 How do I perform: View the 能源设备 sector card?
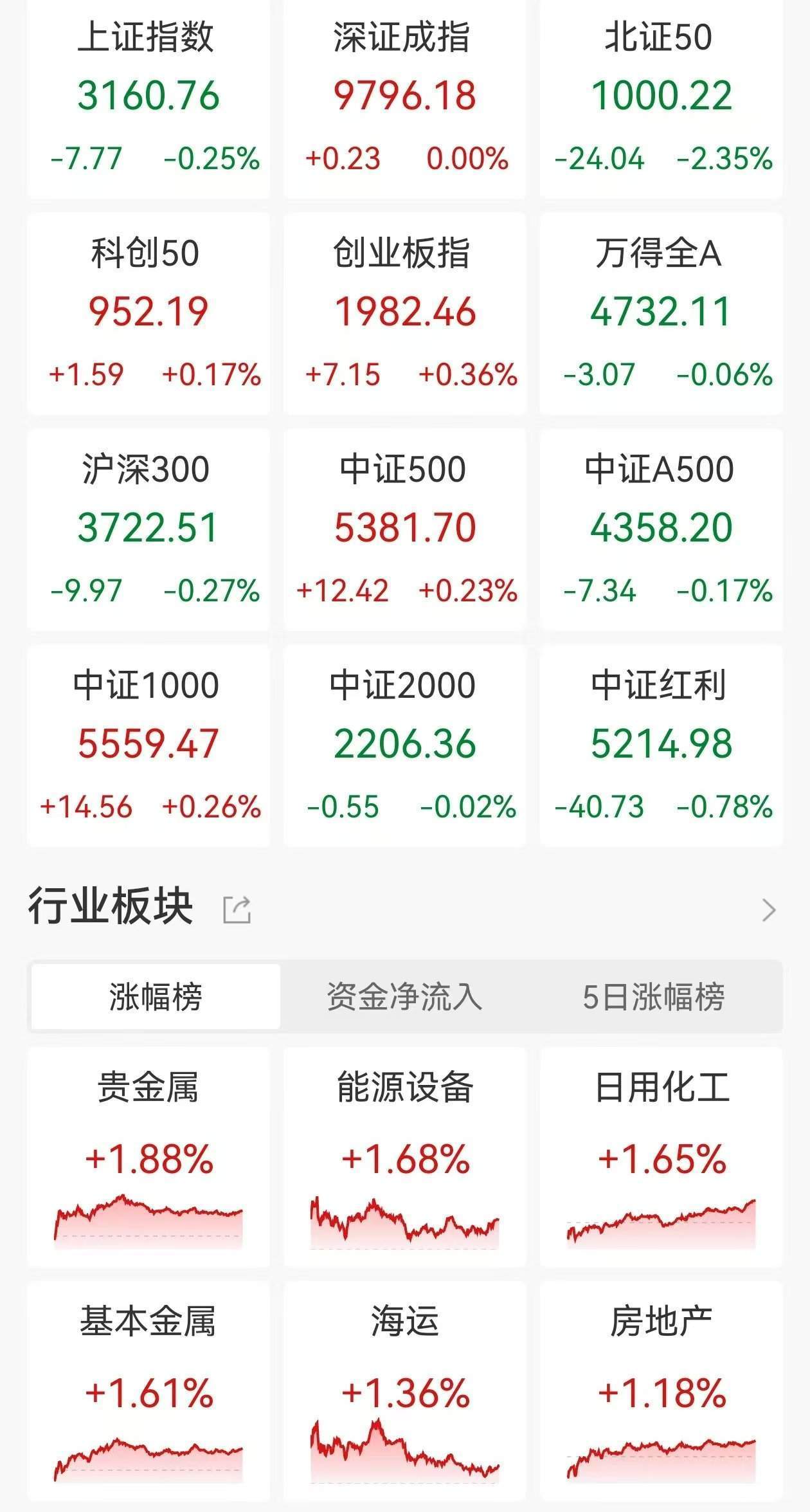click(x=404, y=1156)
